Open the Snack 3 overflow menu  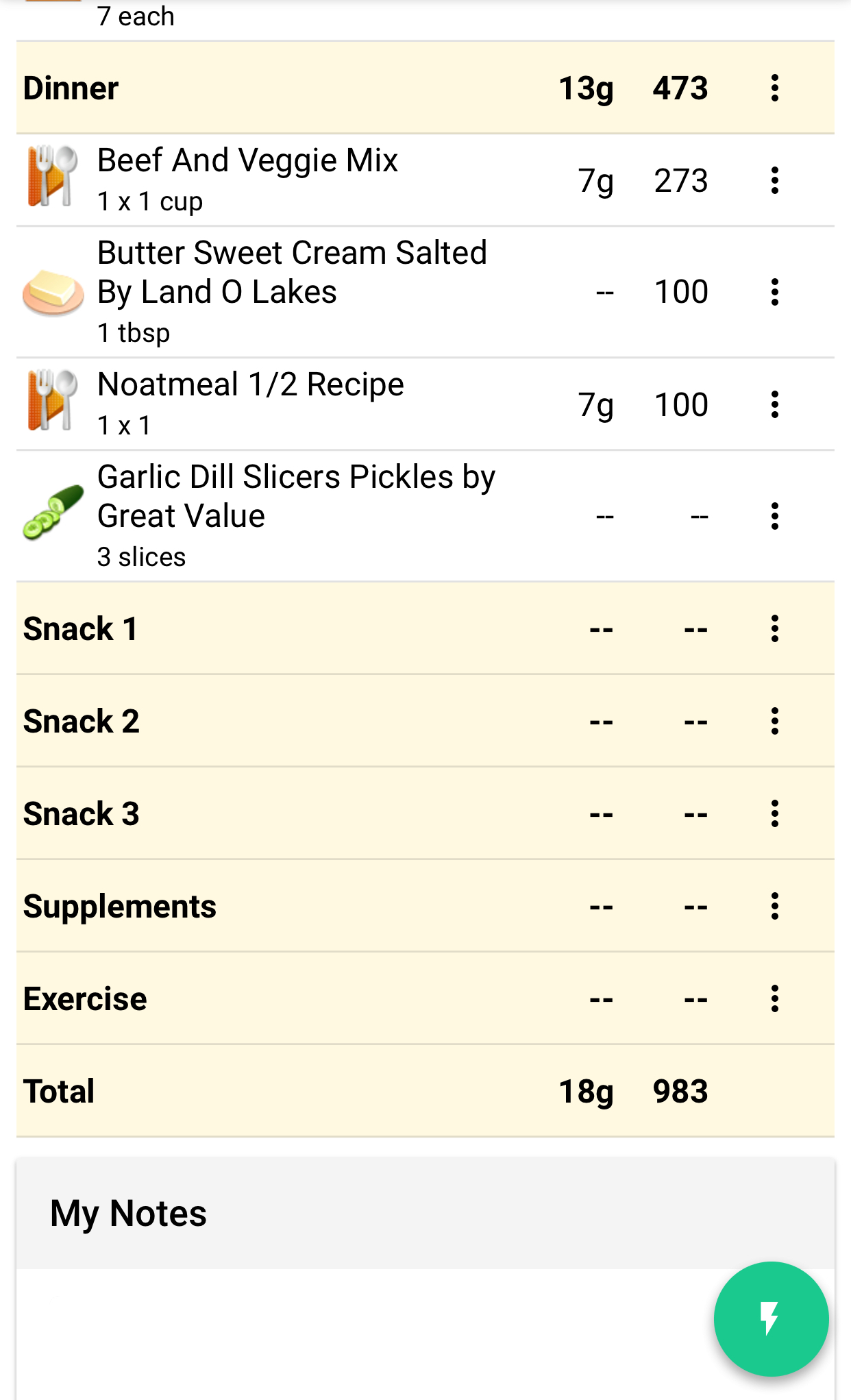(774, 813)
